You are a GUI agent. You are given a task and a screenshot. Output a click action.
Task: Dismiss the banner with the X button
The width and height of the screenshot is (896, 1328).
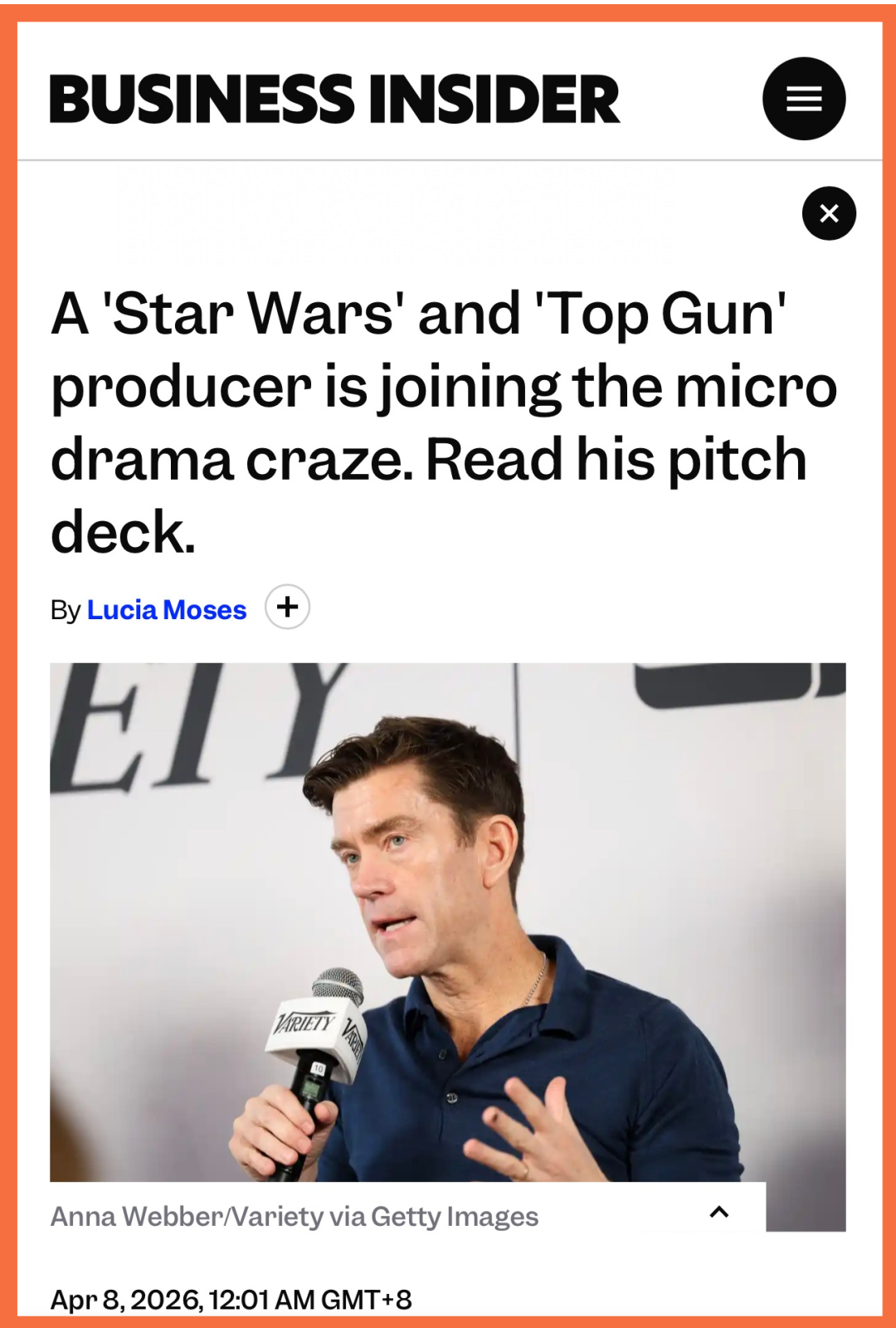[828, 213]
